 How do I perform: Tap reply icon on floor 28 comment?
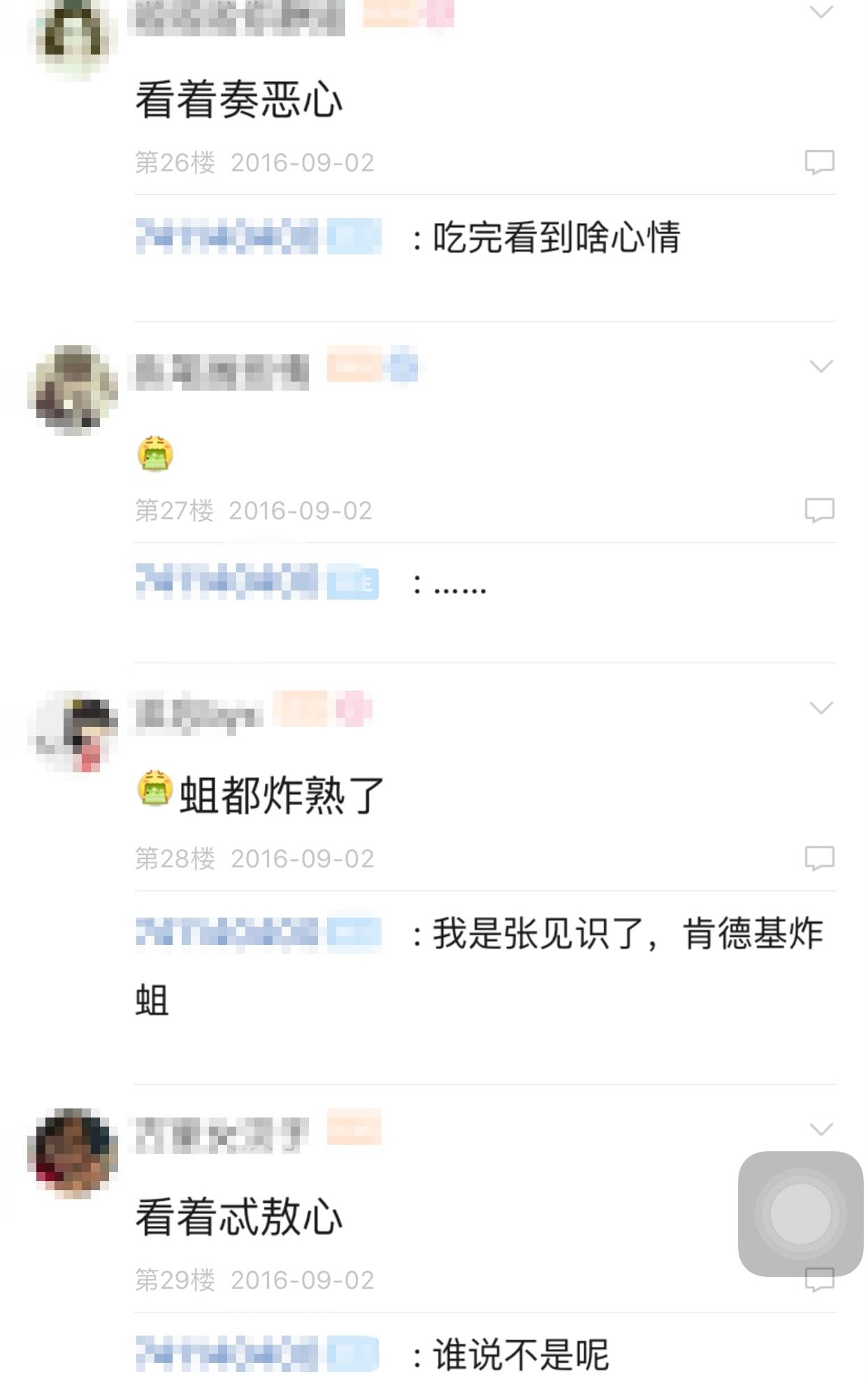point(819,858)
